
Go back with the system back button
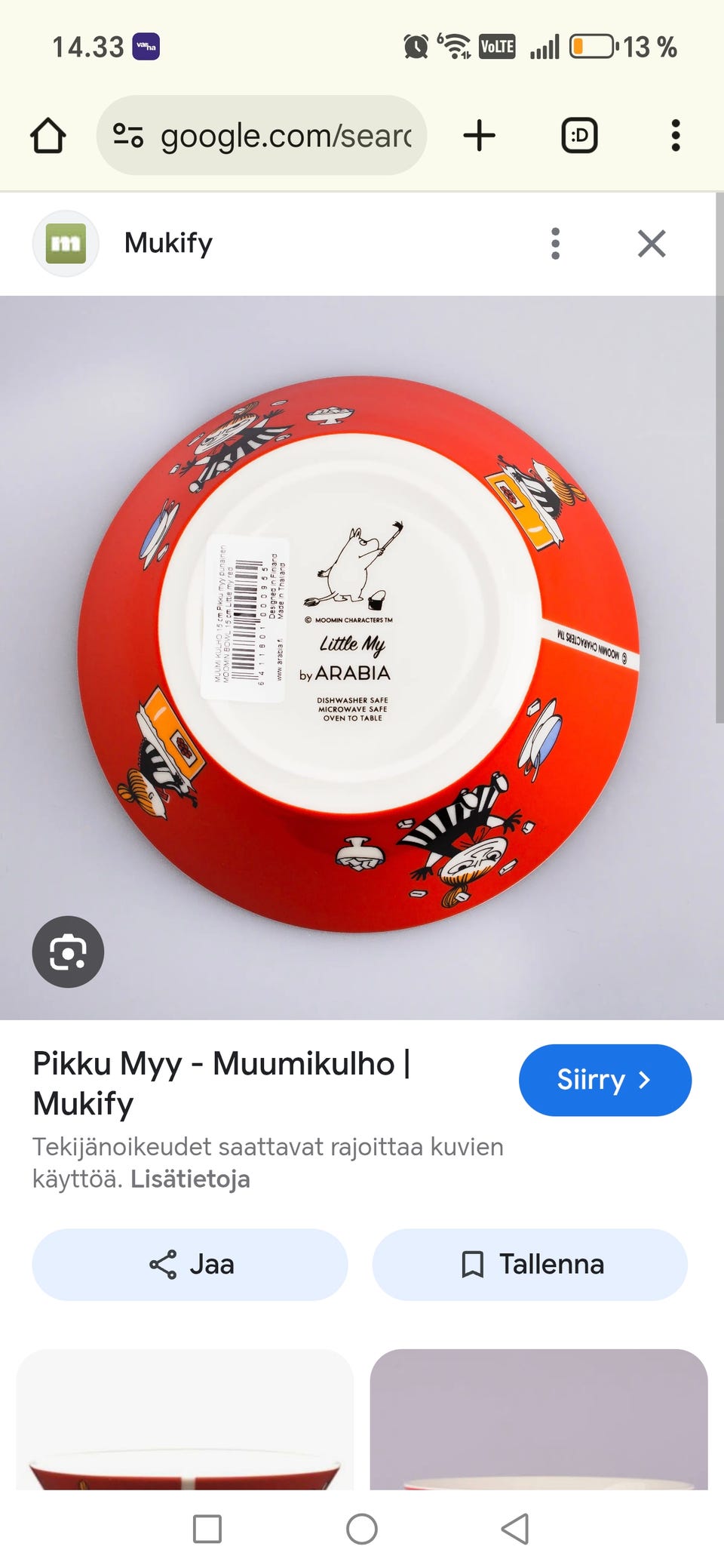pos(515,1529)
